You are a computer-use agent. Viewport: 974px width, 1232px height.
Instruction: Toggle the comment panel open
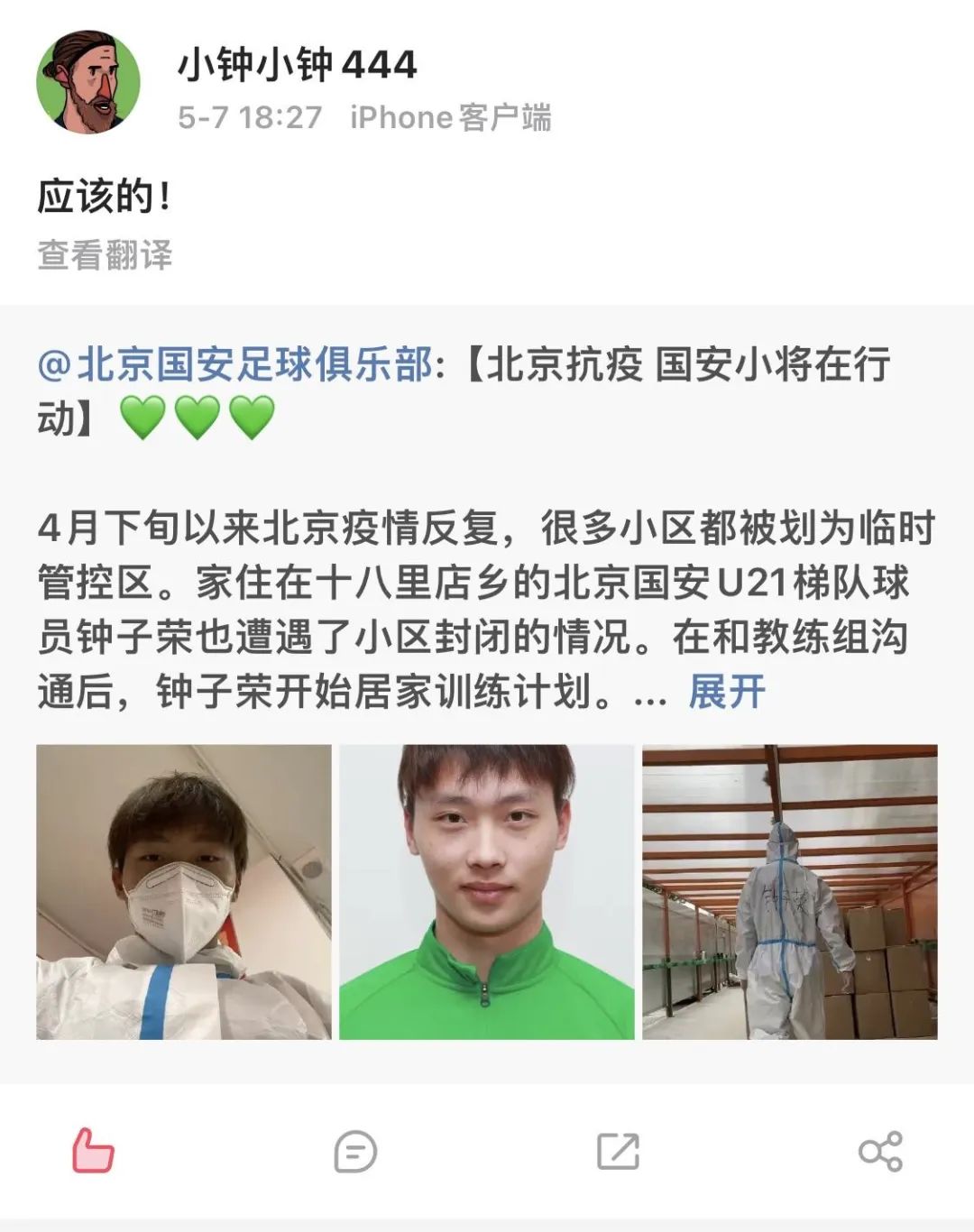pos(354,1150)
